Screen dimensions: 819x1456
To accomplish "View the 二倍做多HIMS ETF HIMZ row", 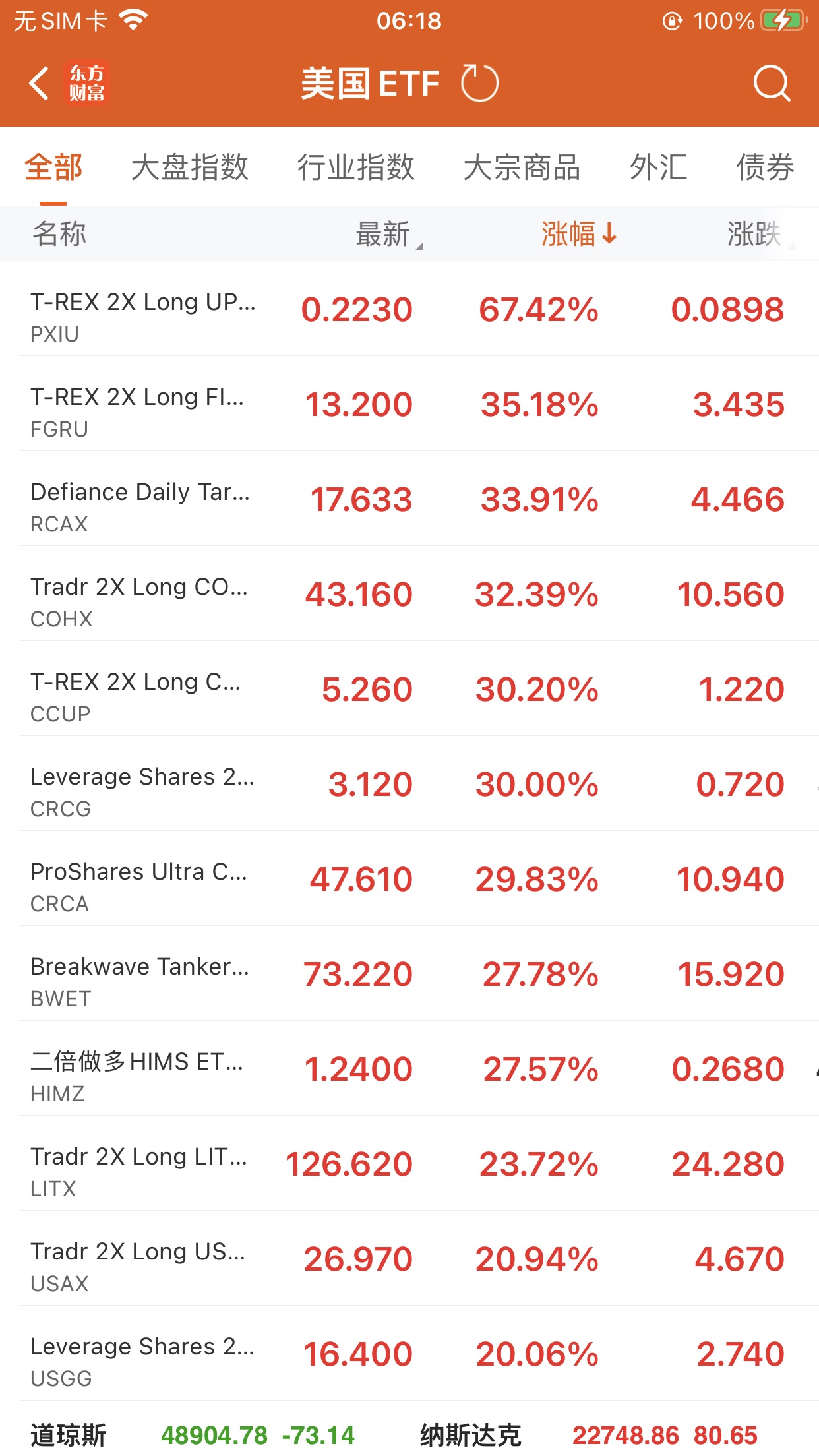I will pos(409,1069).
